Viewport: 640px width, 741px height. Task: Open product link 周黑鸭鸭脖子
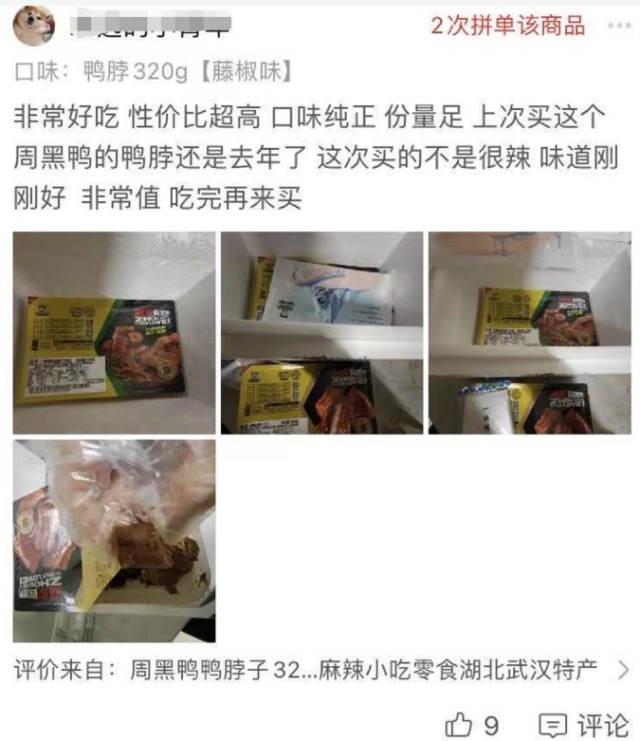tap(365, 669)
